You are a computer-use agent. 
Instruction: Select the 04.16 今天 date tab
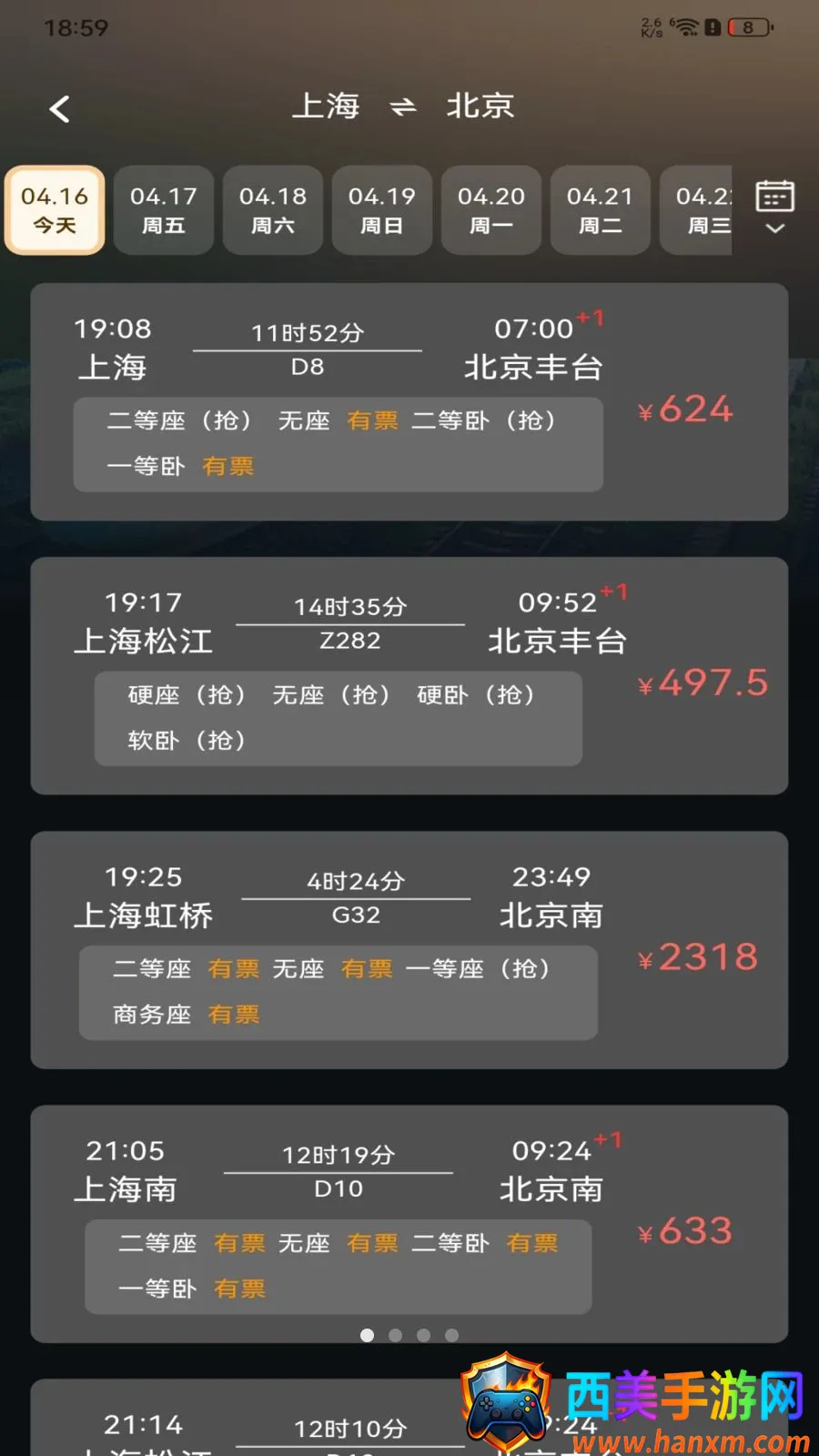pos(55,210)
